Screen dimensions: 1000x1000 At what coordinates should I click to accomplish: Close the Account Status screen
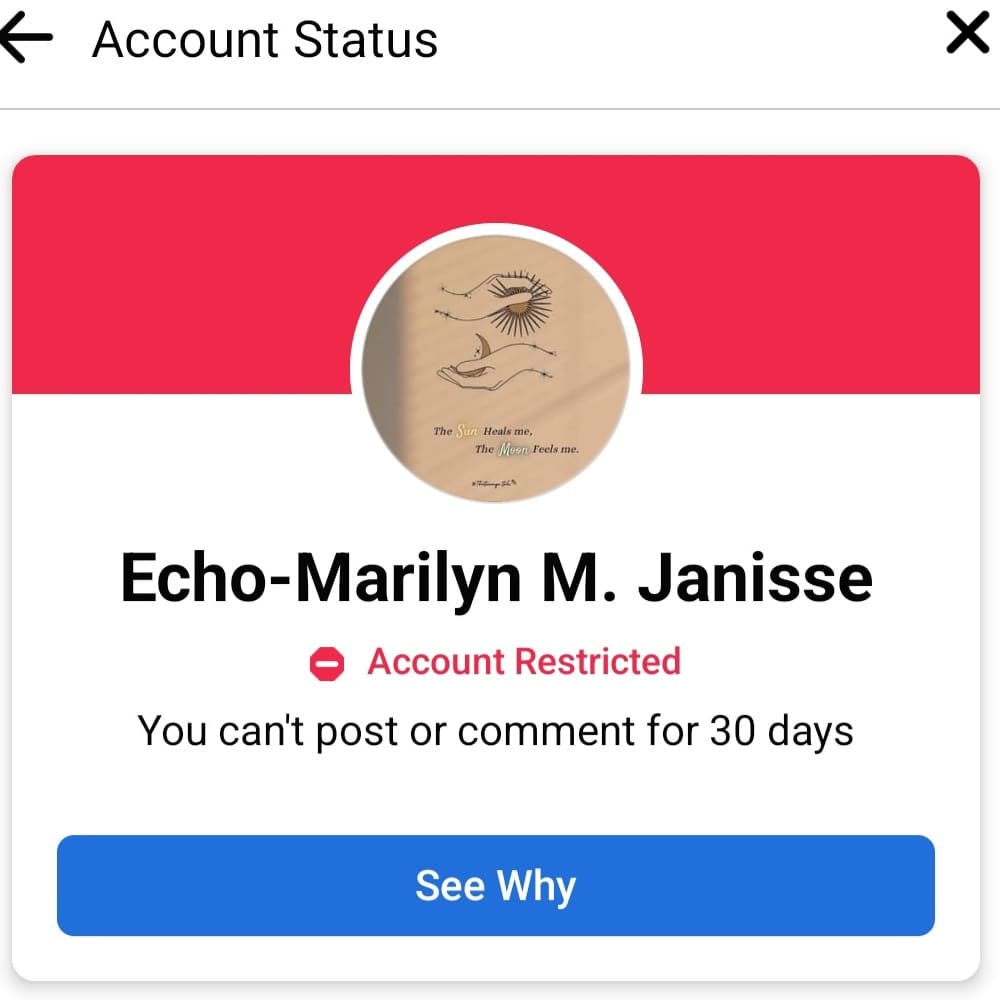point(966,36)
